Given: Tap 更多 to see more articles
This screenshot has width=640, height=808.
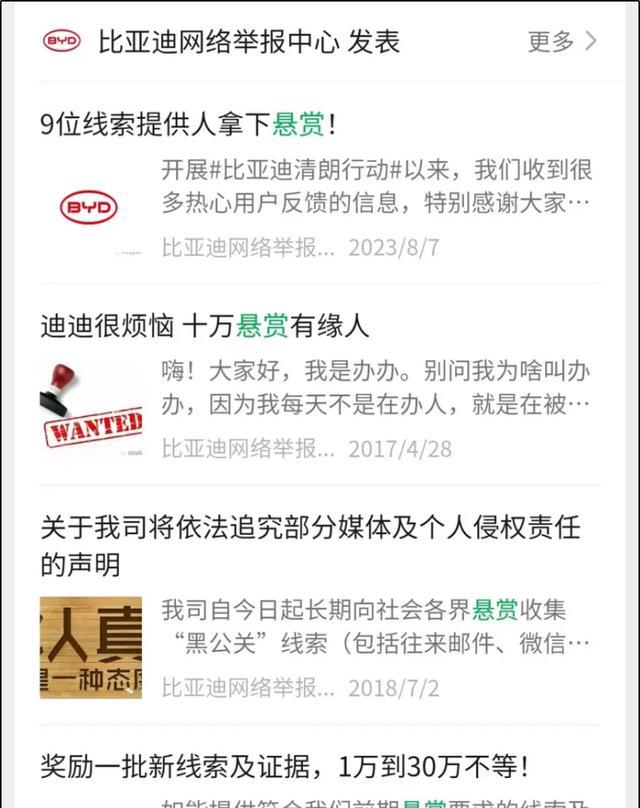Looking at the screenshot, I should (562, 41).
